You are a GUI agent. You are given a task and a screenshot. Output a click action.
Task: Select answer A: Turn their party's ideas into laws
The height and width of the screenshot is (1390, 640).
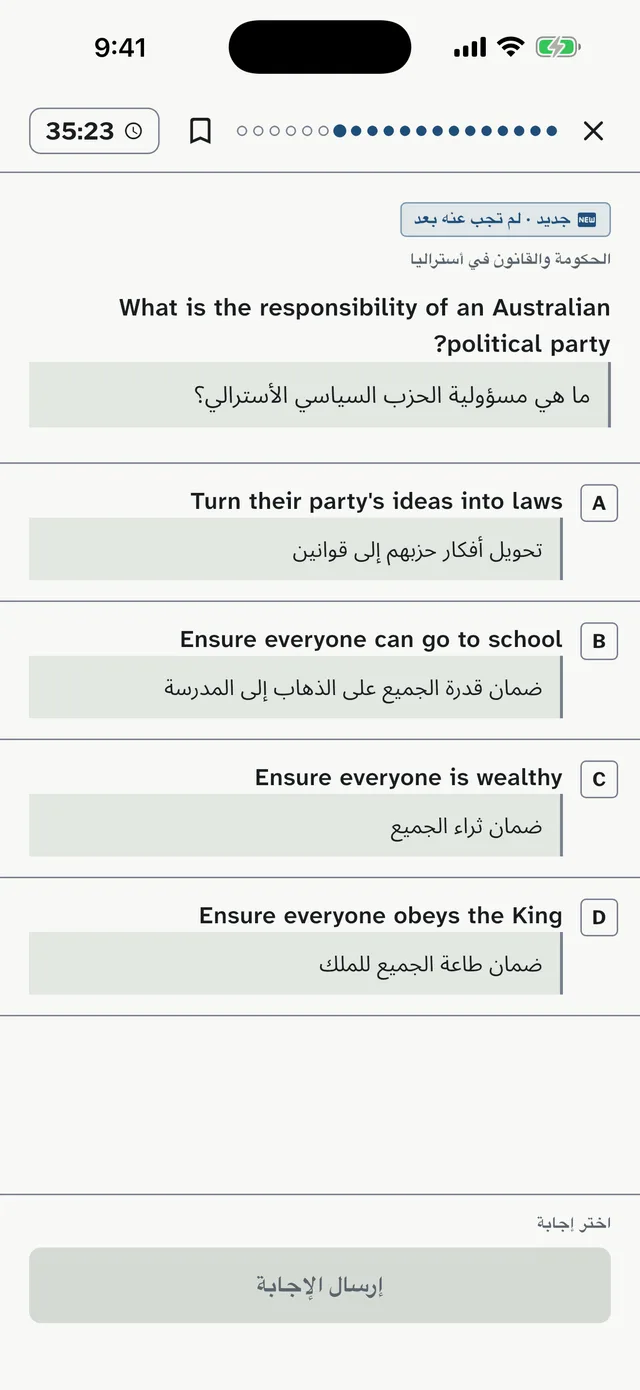320,532
